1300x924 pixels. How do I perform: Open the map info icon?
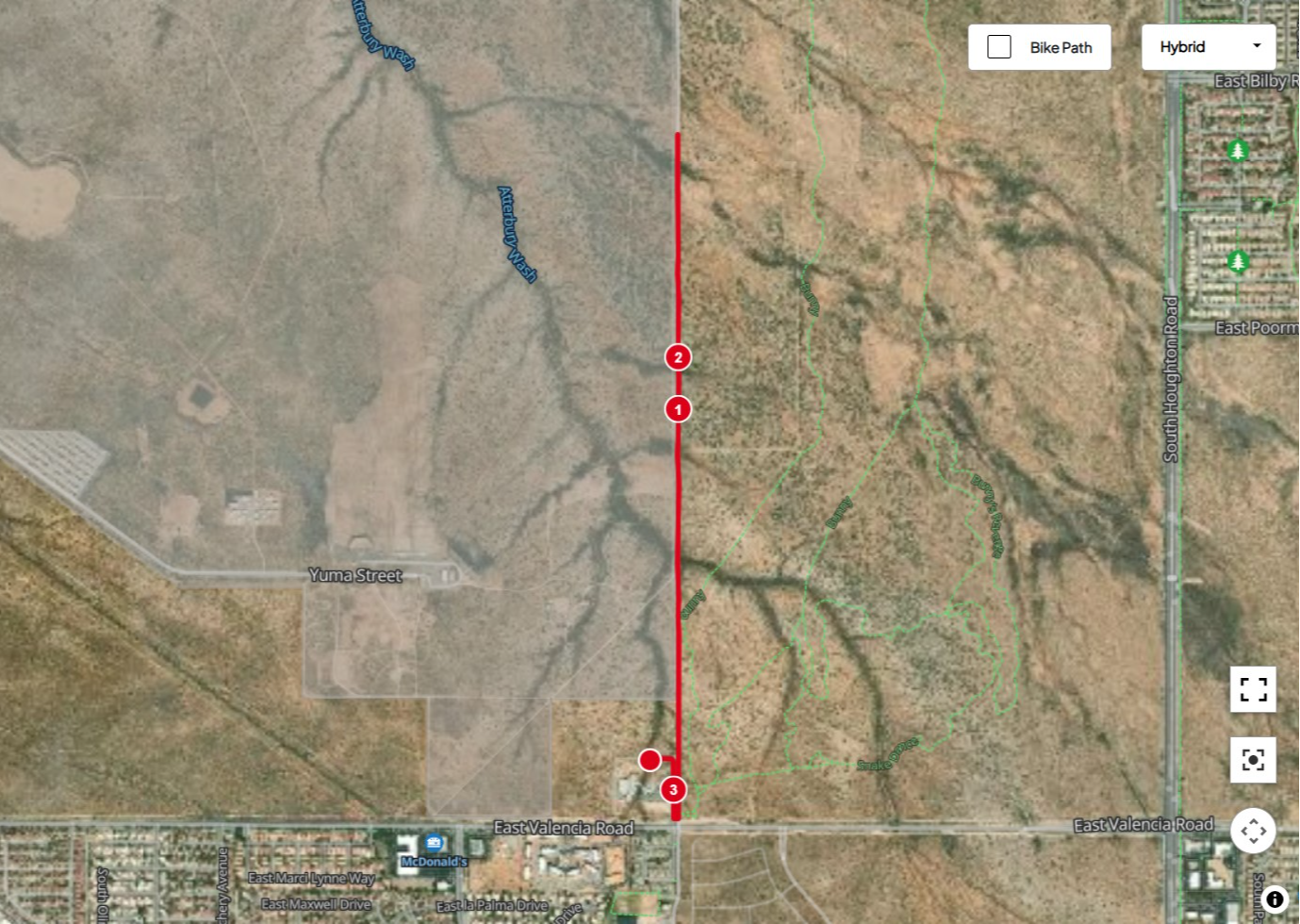coord(1274,899)
